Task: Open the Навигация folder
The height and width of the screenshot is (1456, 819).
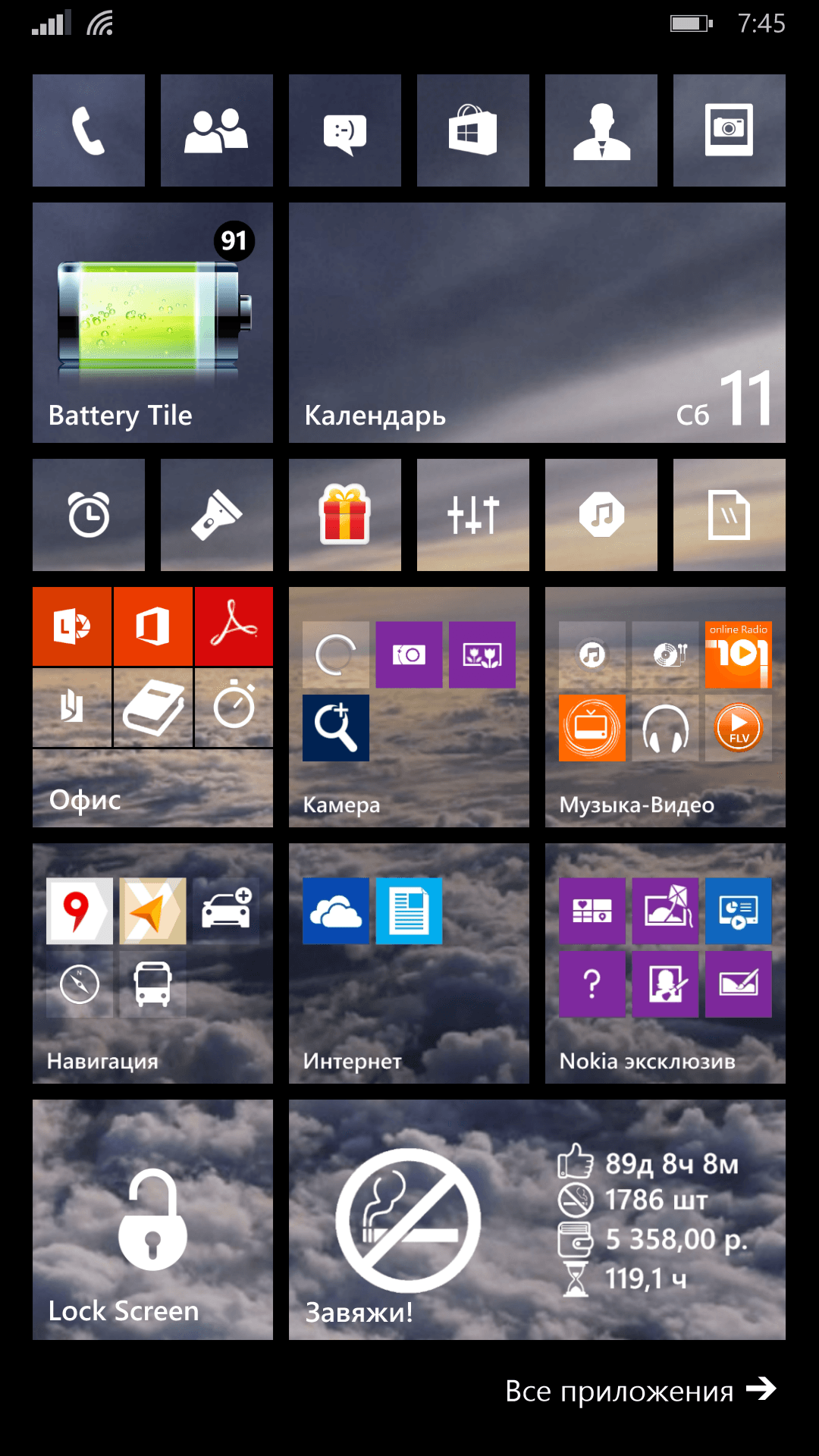Action: point(152,963)
